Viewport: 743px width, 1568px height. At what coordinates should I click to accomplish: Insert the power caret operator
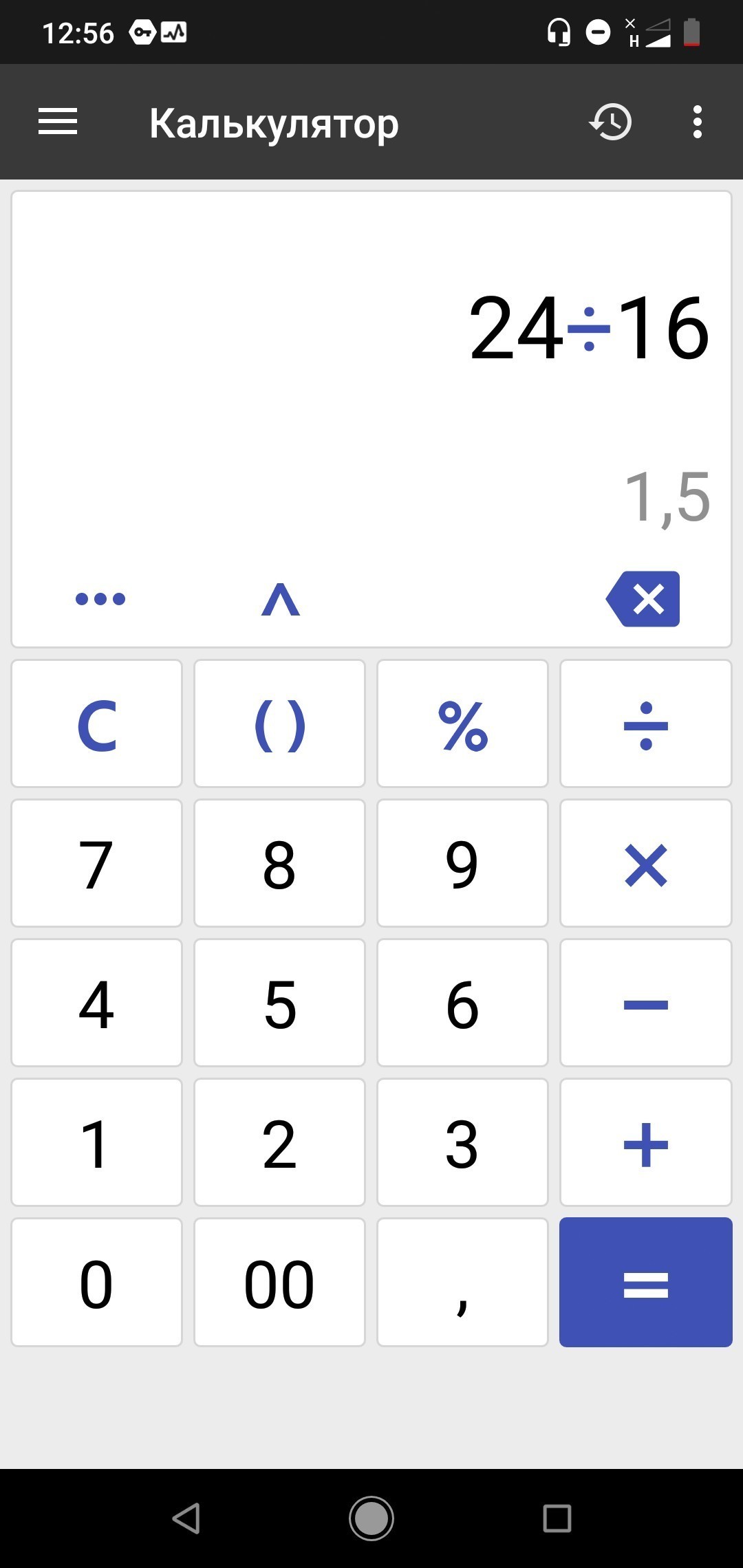point(281,599)
